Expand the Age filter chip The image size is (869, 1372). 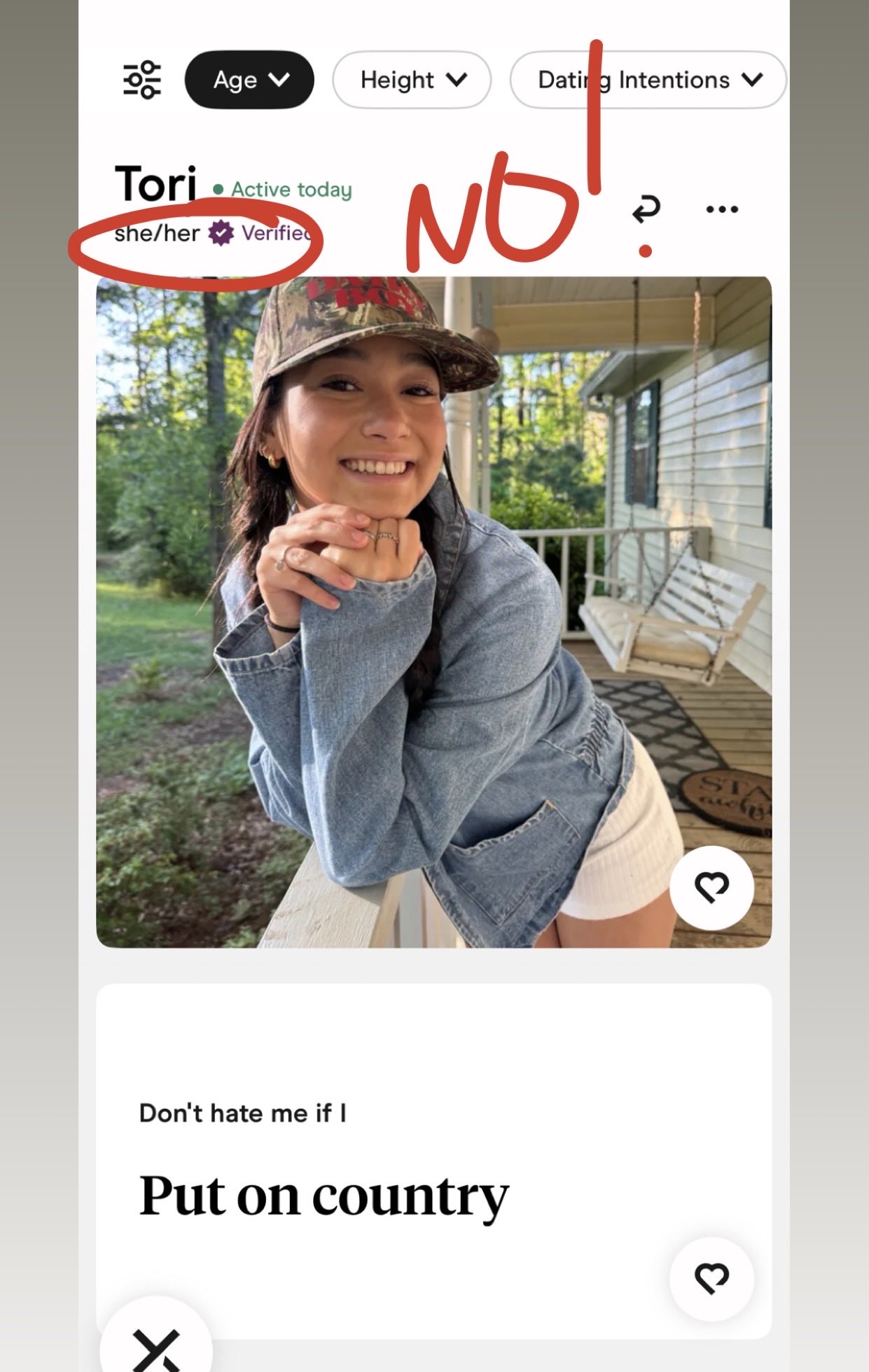coord(249,80)
